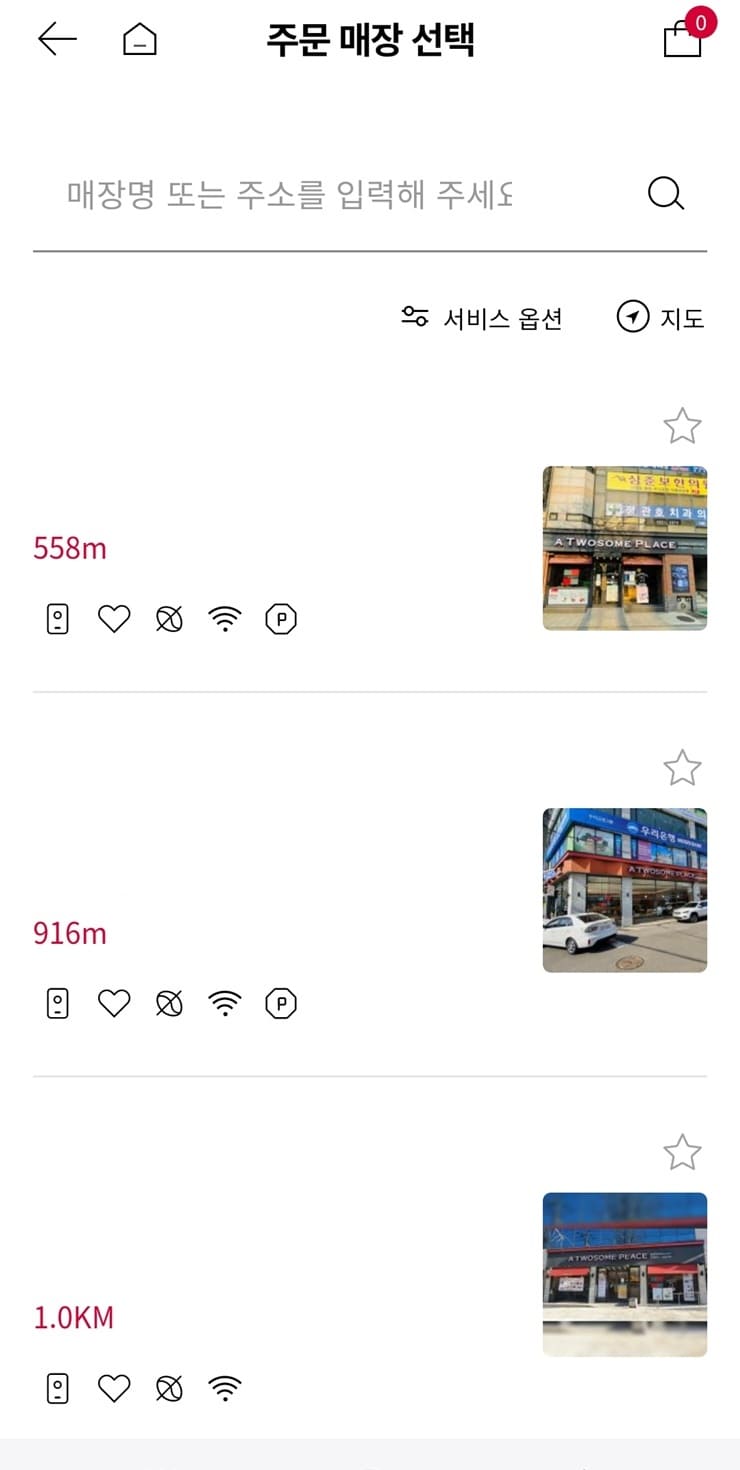Favorite the store 1.0KM away
This screenshot has width=740, height=1470.
coord(683,1152)
